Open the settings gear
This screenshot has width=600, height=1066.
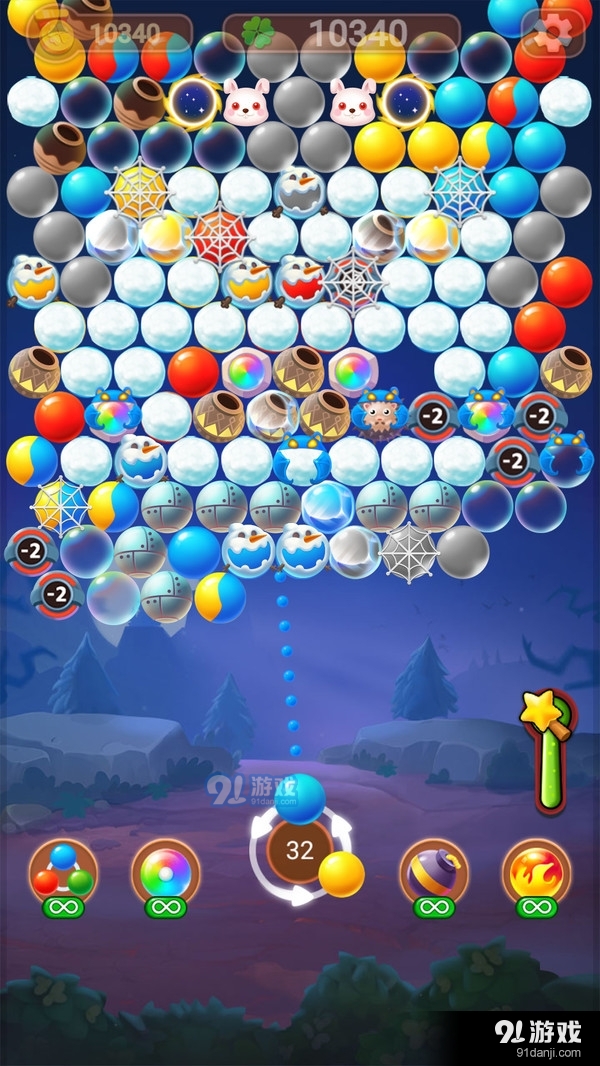tap(552, 35)
